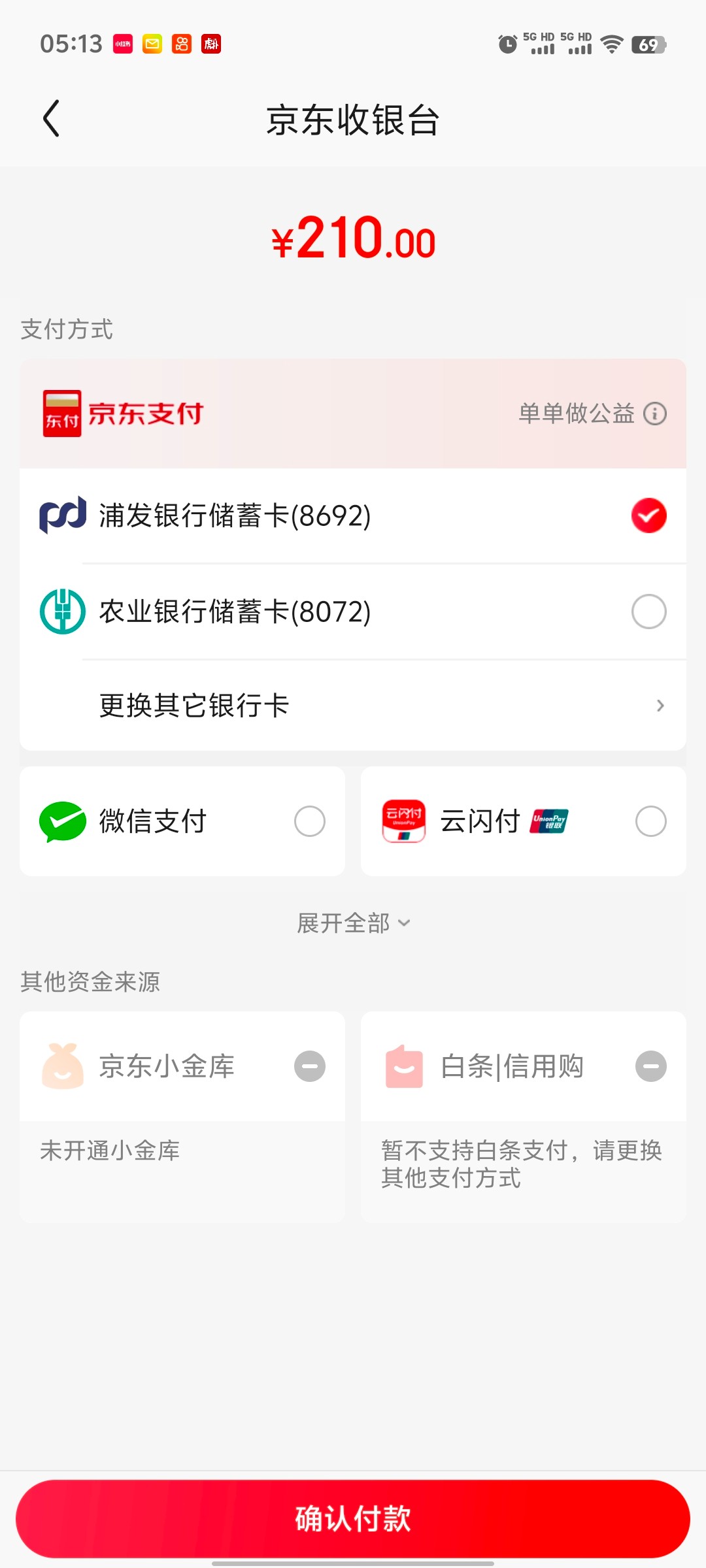Screen dimensions: 706x1568
Task: Go back from 京东收银台
Action: click(51, 119)
